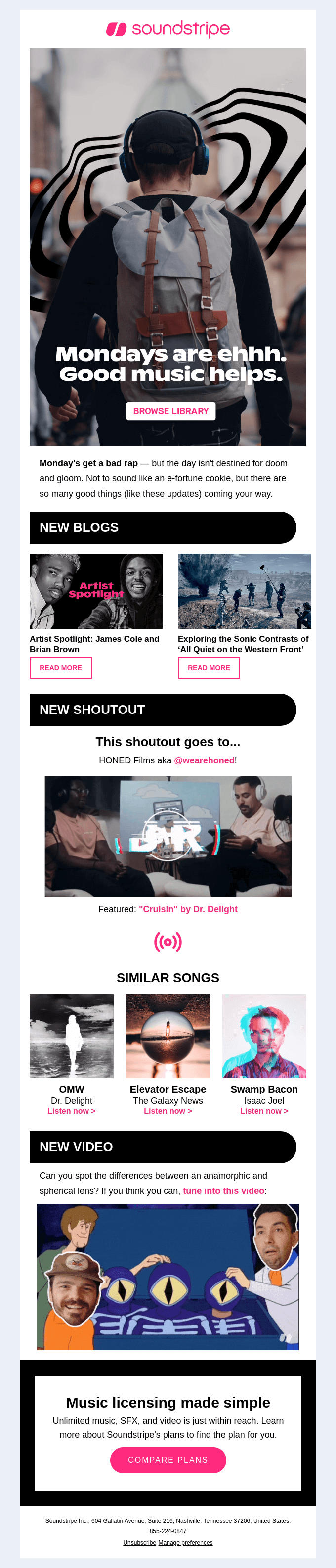Open the Swamp Bacon album cover
The width and height of the screenshot is (336, 1568).
tap(264, 1036)
